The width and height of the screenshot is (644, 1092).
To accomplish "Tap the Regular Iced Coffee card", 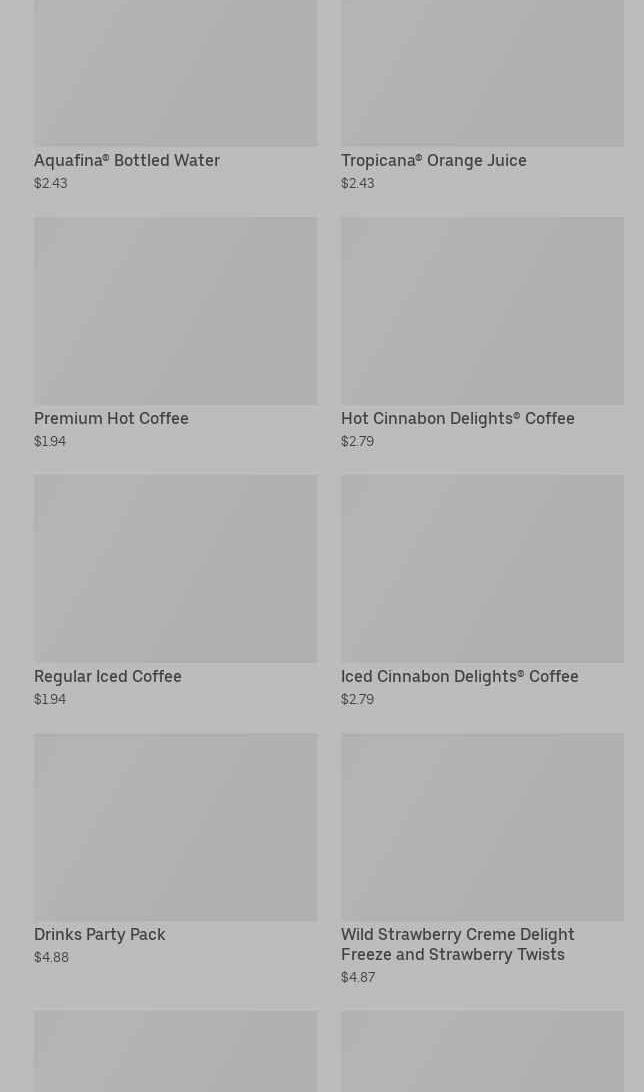I will click(x=175, y=591).
